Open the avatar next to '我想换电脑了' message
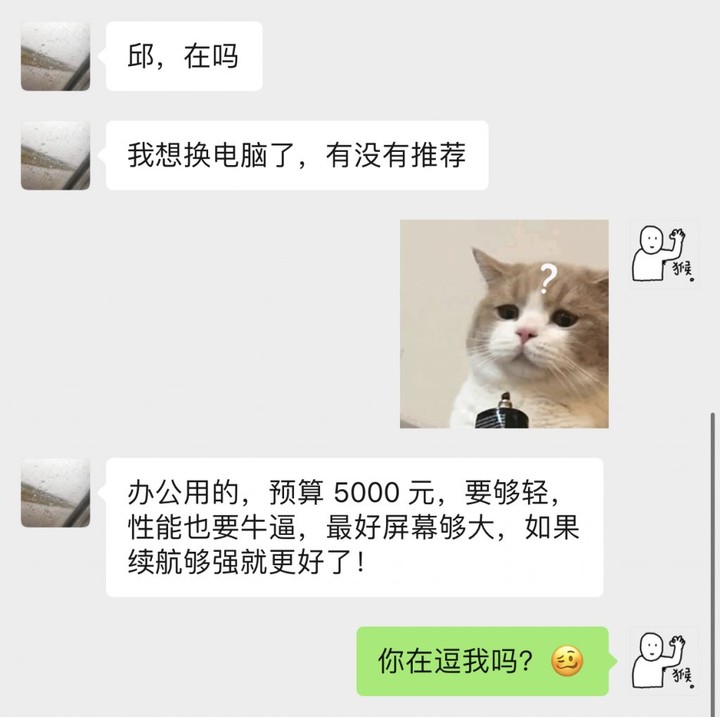Screen dimensions: 720x717 click(x=56, y=156)
